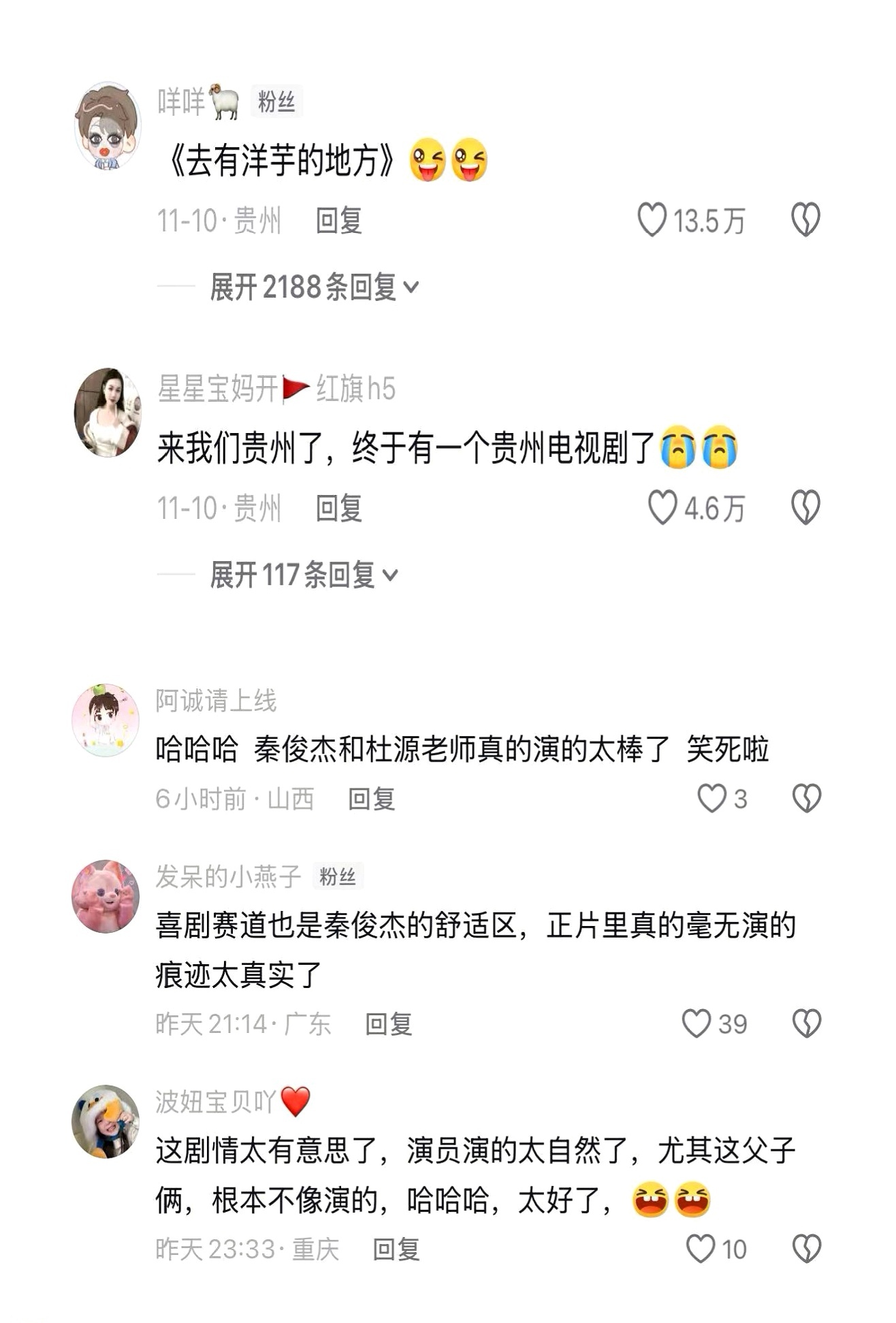The height and width of the screenshot is (1323, 896).
Task: Like 咩咩's comment about 去有洋芋的地方
Action: pos(652,220)
